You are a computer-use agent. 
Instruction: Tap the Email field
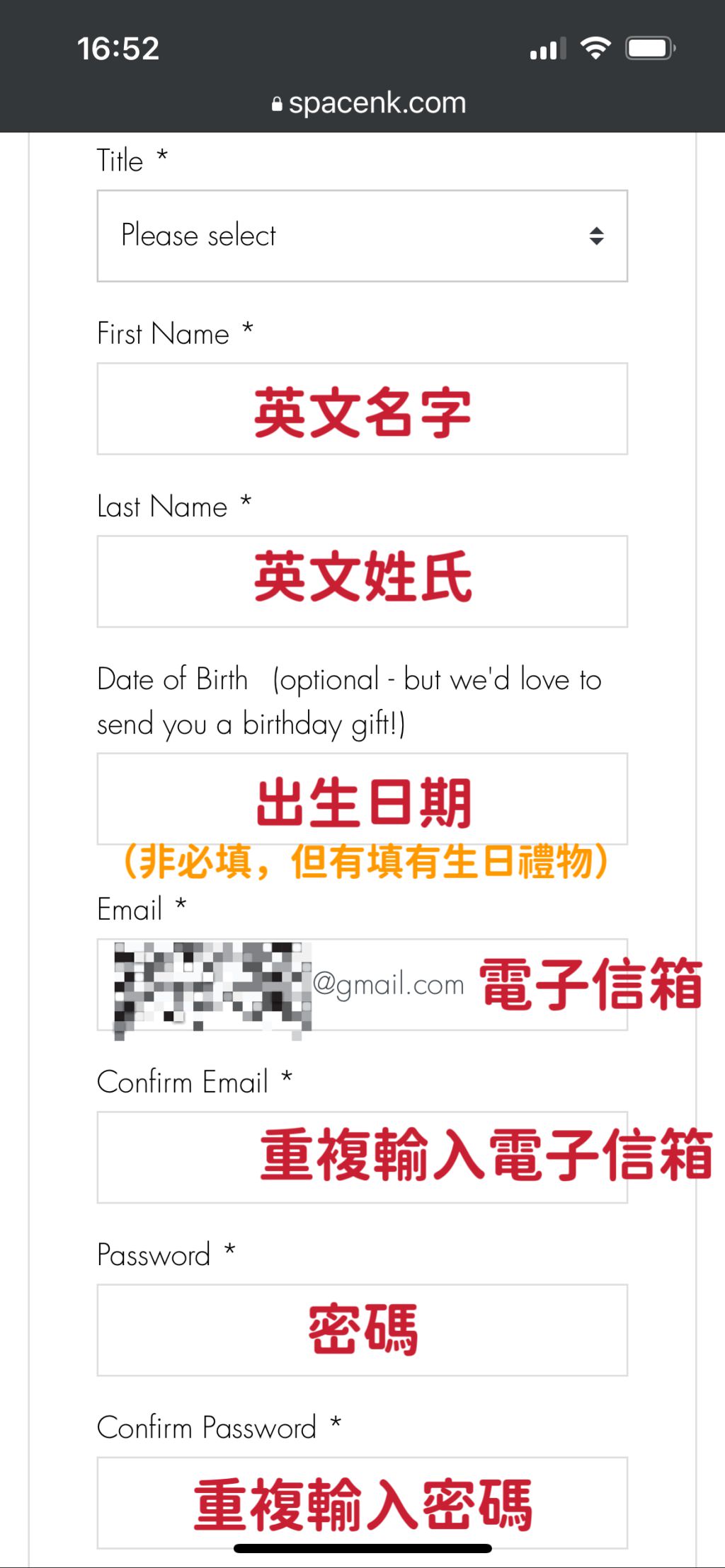point(362,984)
